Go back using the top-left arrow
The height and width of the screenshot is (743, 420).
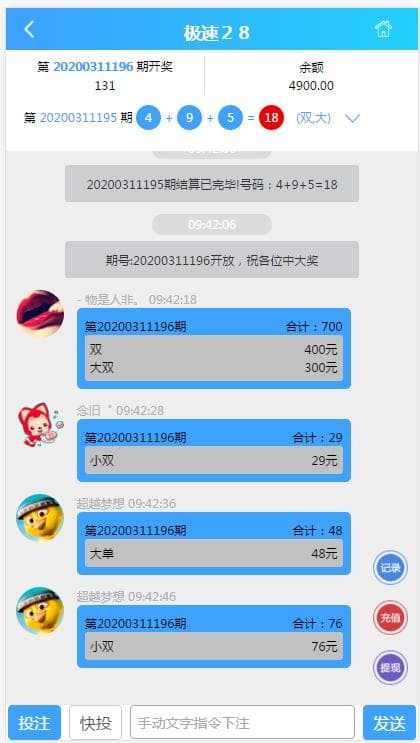coord(29,29)
